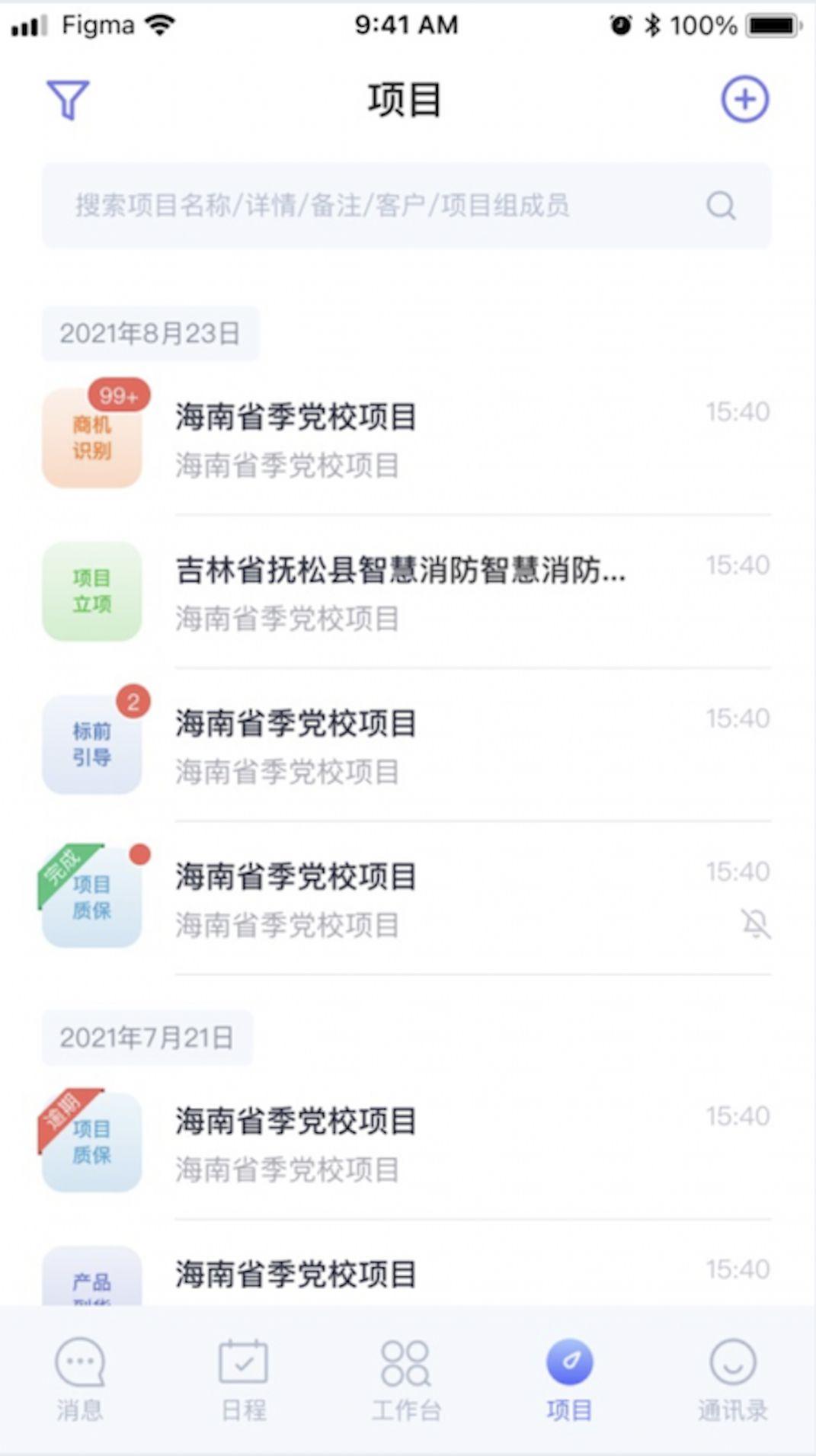
Task: Open 吉林省抚松县智慧消防 project row
Action: (406, 592)
